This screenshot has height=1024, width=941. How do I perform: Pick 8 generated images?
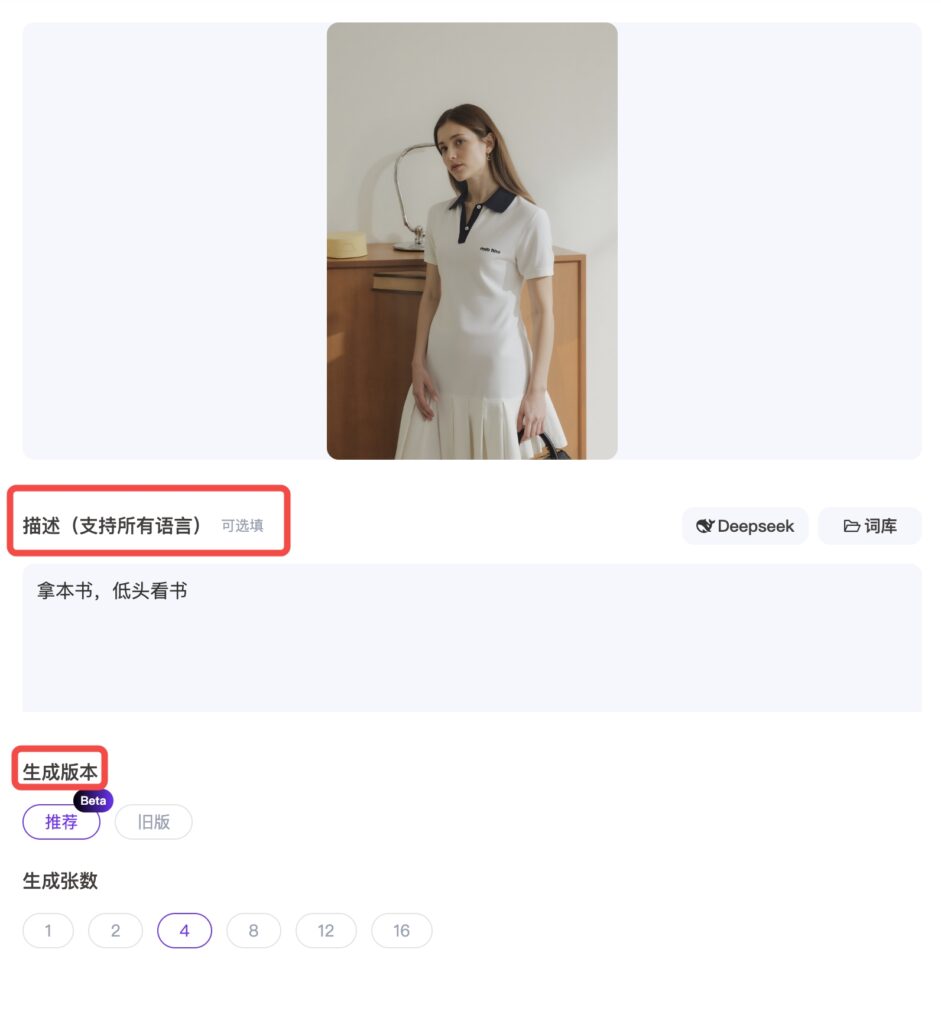253,931
